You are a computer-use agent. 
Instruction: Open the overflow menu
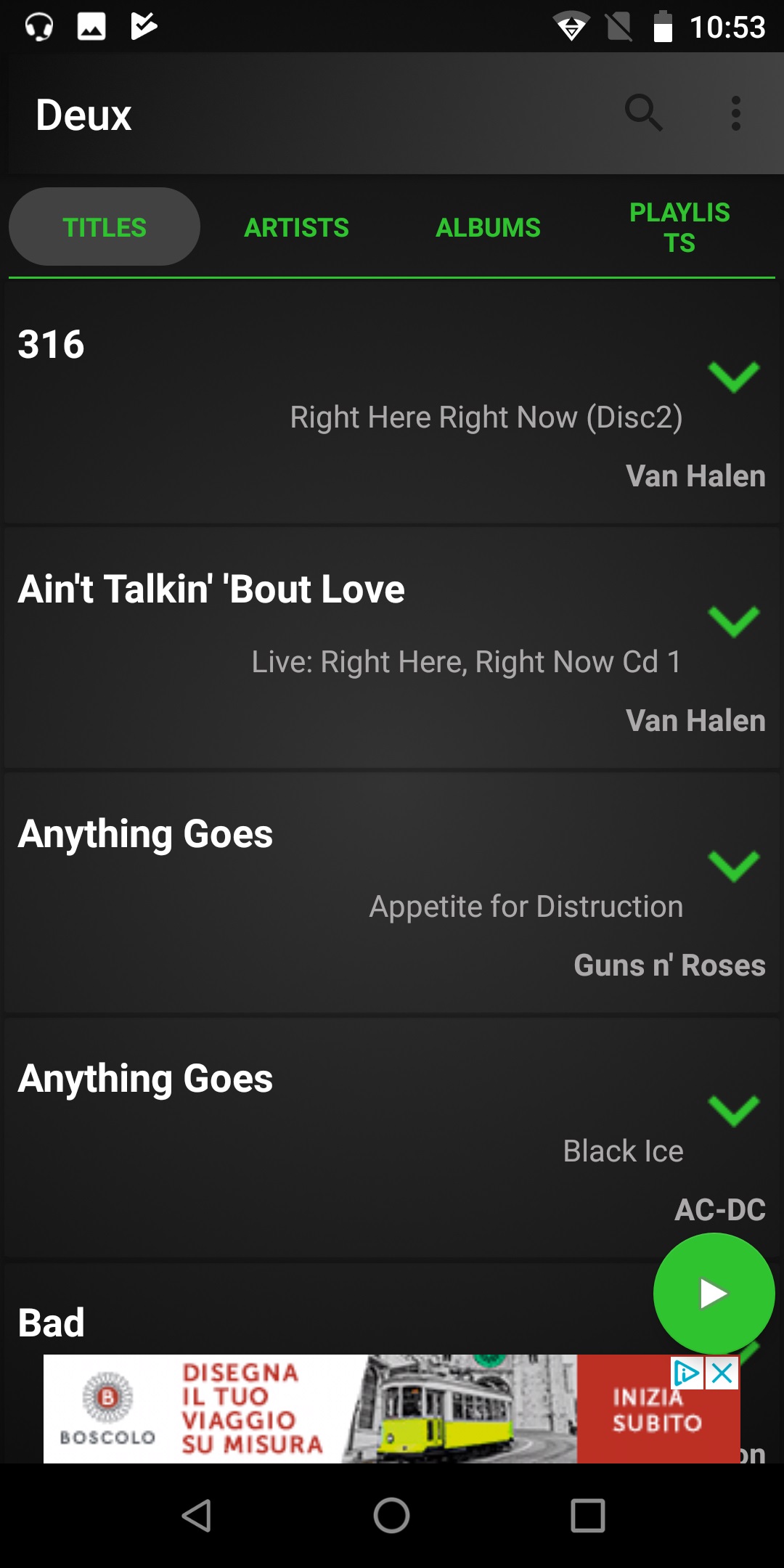736,113
